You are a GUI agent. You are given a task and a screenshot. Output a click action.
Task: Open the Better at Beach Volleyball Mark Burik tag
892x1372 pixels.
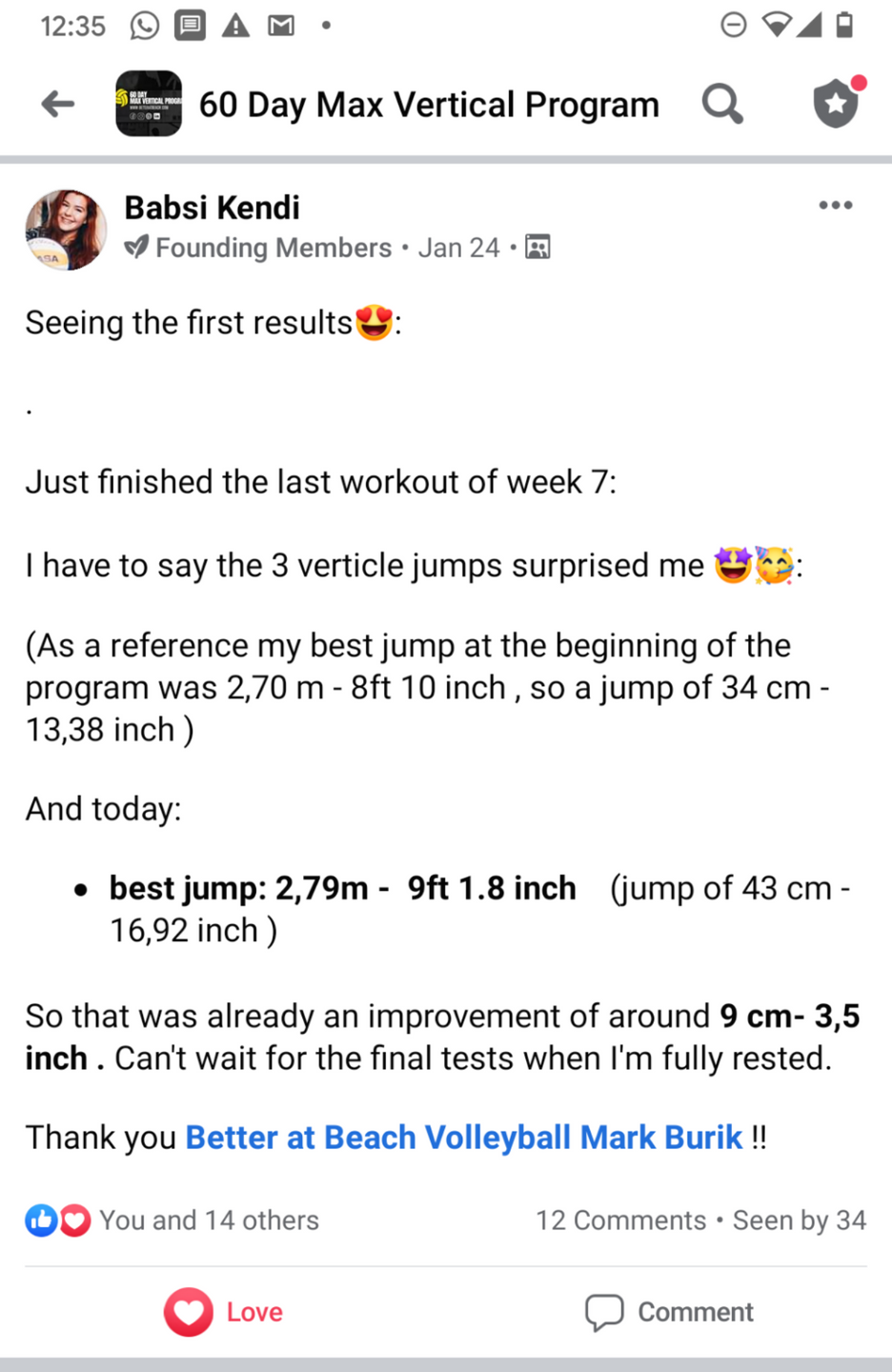click(464, 1137)
